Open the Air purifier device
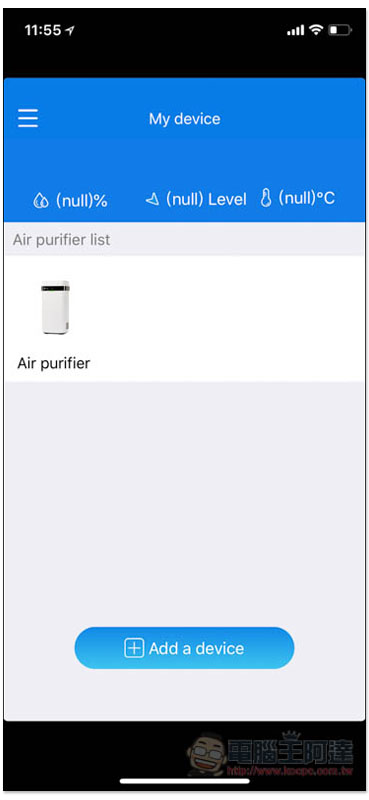369x800 pixels. 54,323
